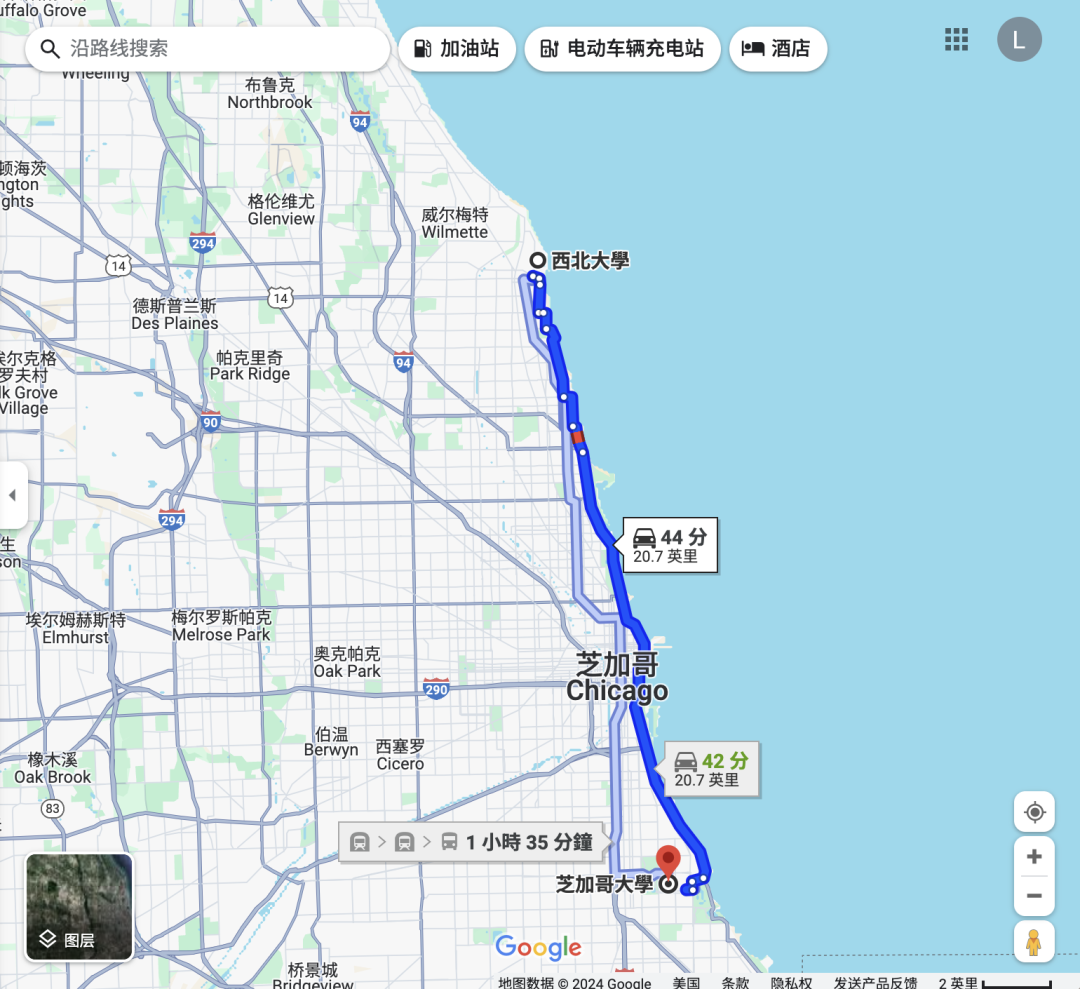Zoom out on the map

pyautogui.click(x=1034, y=896)
